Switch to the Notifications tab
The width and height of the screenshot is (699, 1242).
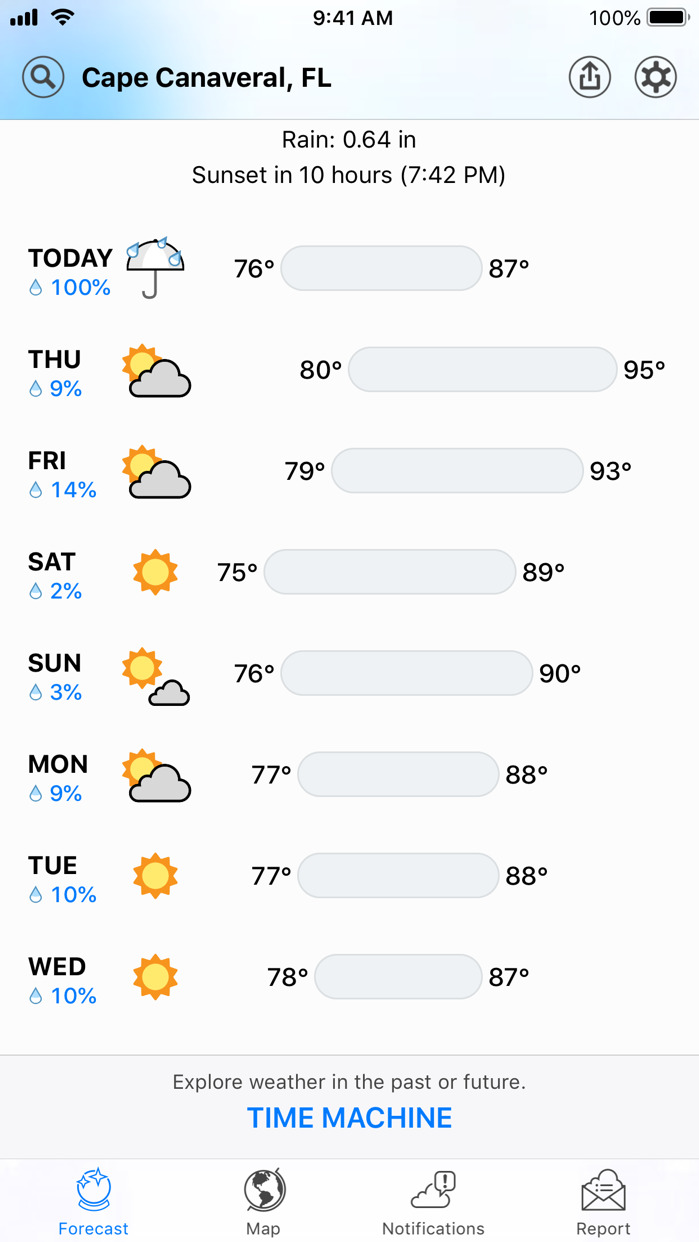[x=433, y=1203]
